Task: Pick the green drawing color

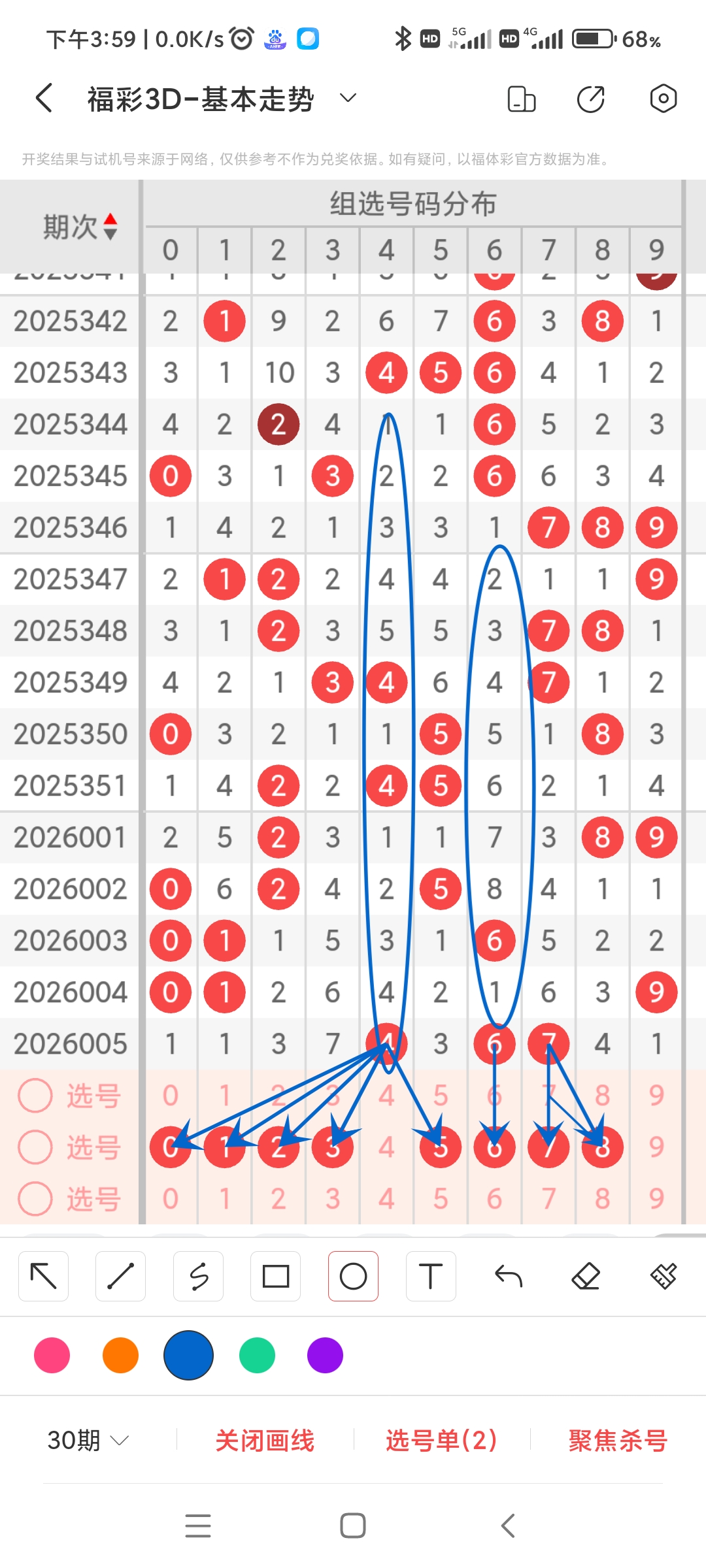Action: (x=257, y=1356)
